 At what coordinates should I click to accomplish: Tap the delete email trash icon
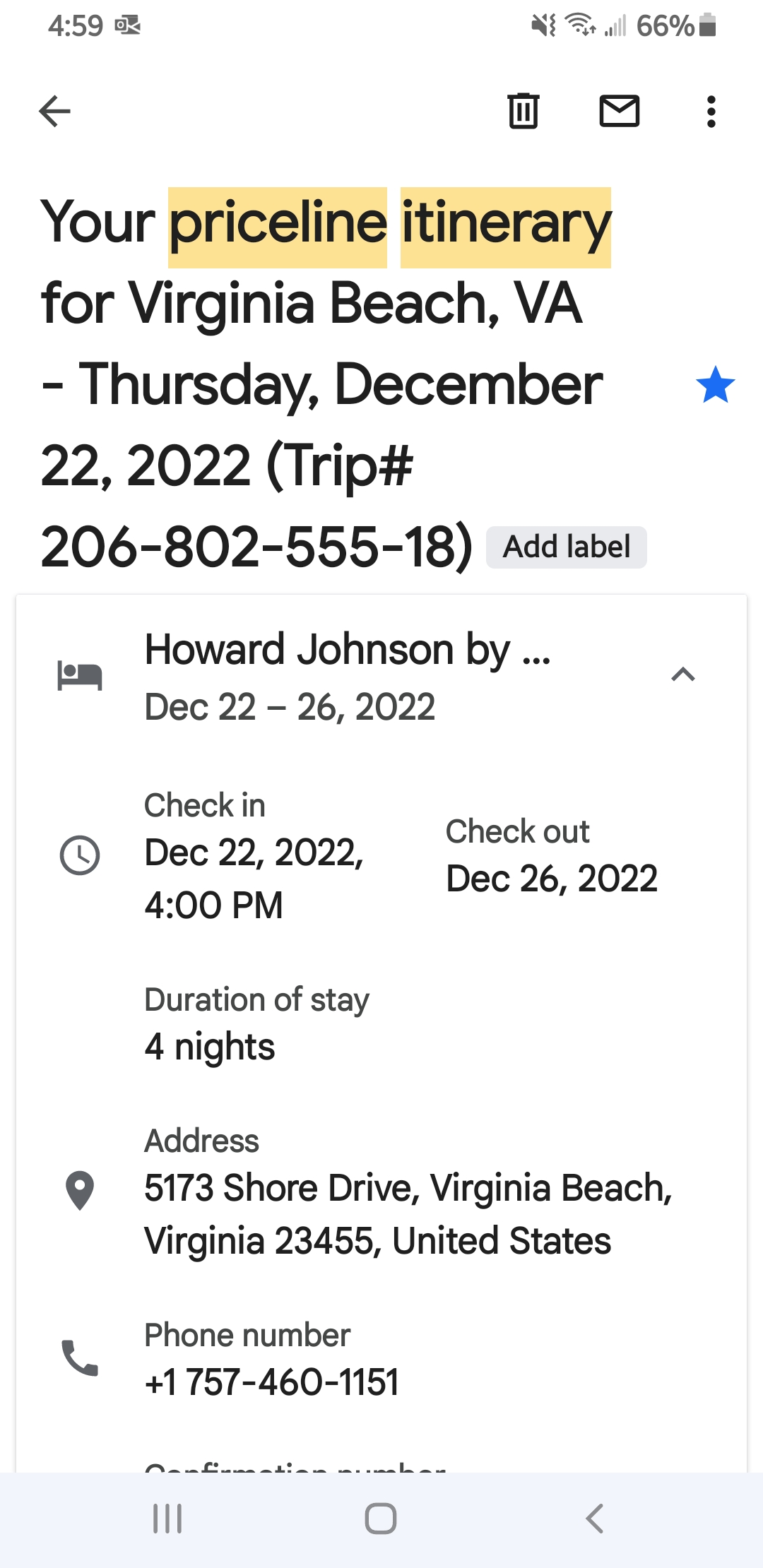pos(524,112)
